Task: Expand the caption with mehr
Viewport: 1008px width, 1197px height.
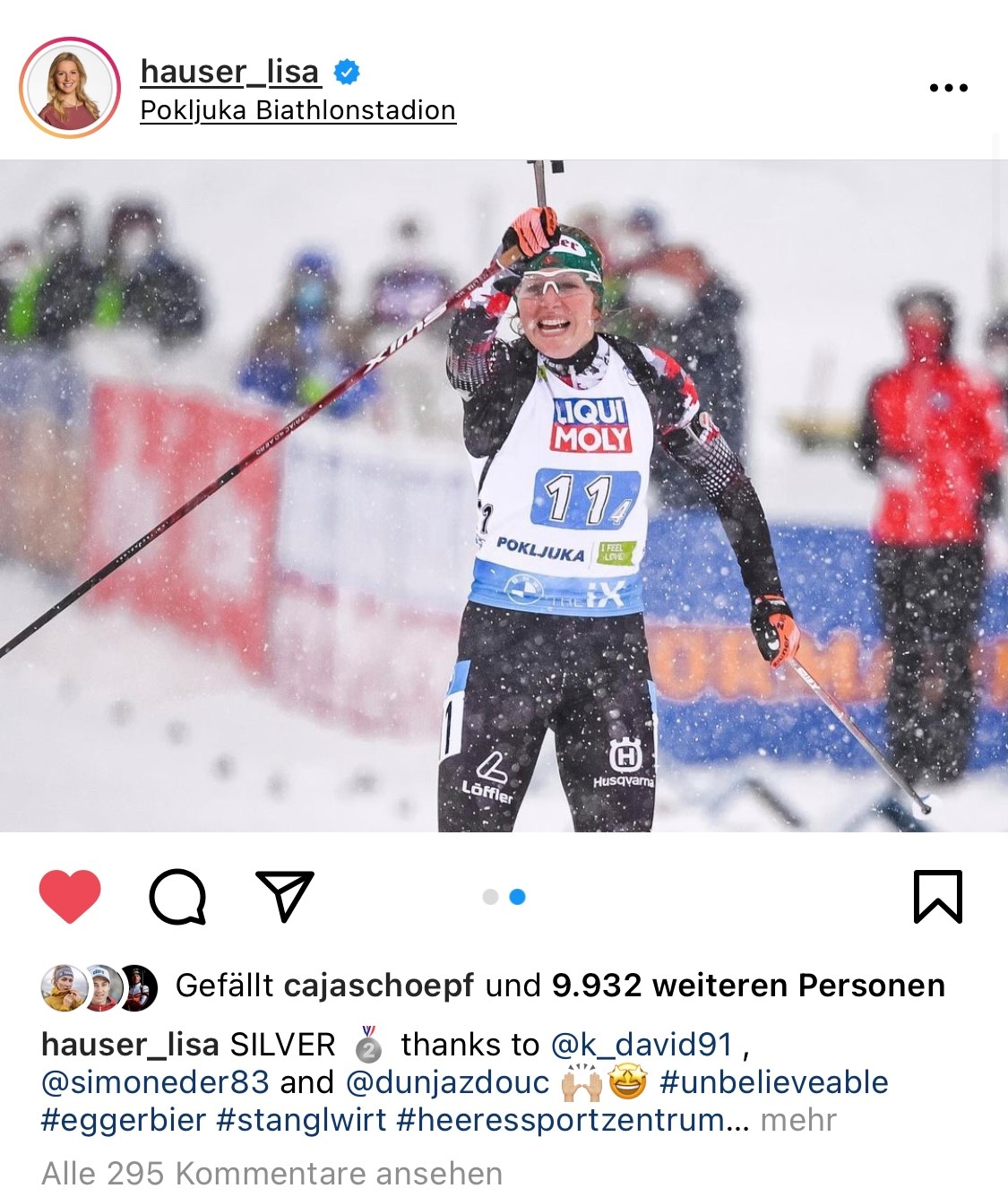Action: pyautogui.click(x=797, y=1120)
